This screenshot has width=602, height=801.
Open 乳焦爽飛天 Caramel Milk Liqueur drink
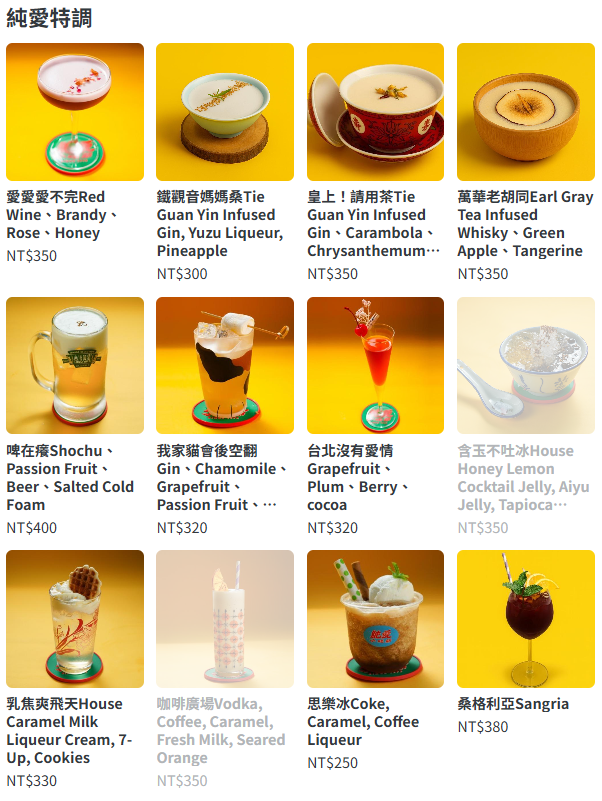click(x=75, y=619)
